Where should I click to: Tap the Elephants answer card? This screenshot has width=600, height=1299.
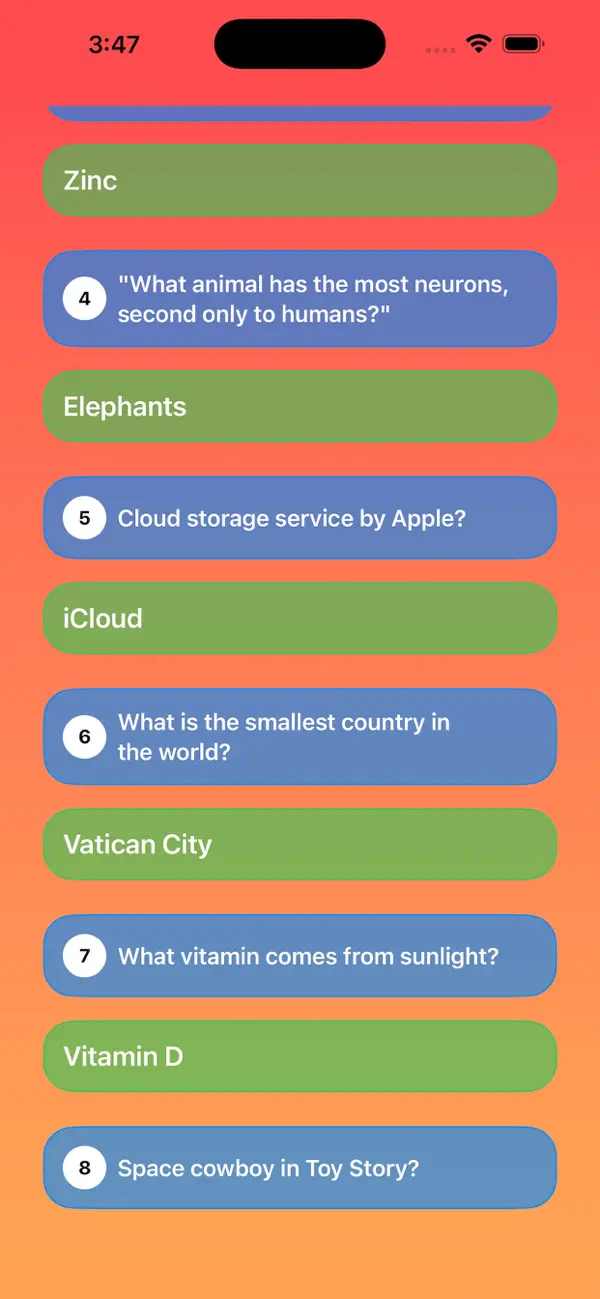pyautogui.click(x=300, y=407)
